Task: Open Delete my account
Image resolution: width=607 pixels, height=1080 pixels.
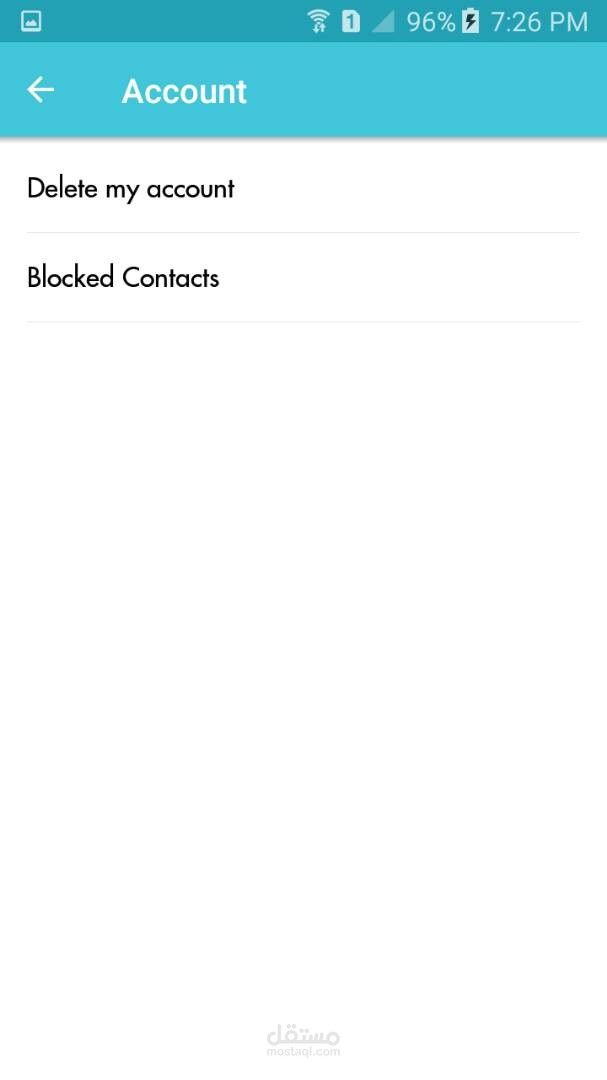Action: 130,189
